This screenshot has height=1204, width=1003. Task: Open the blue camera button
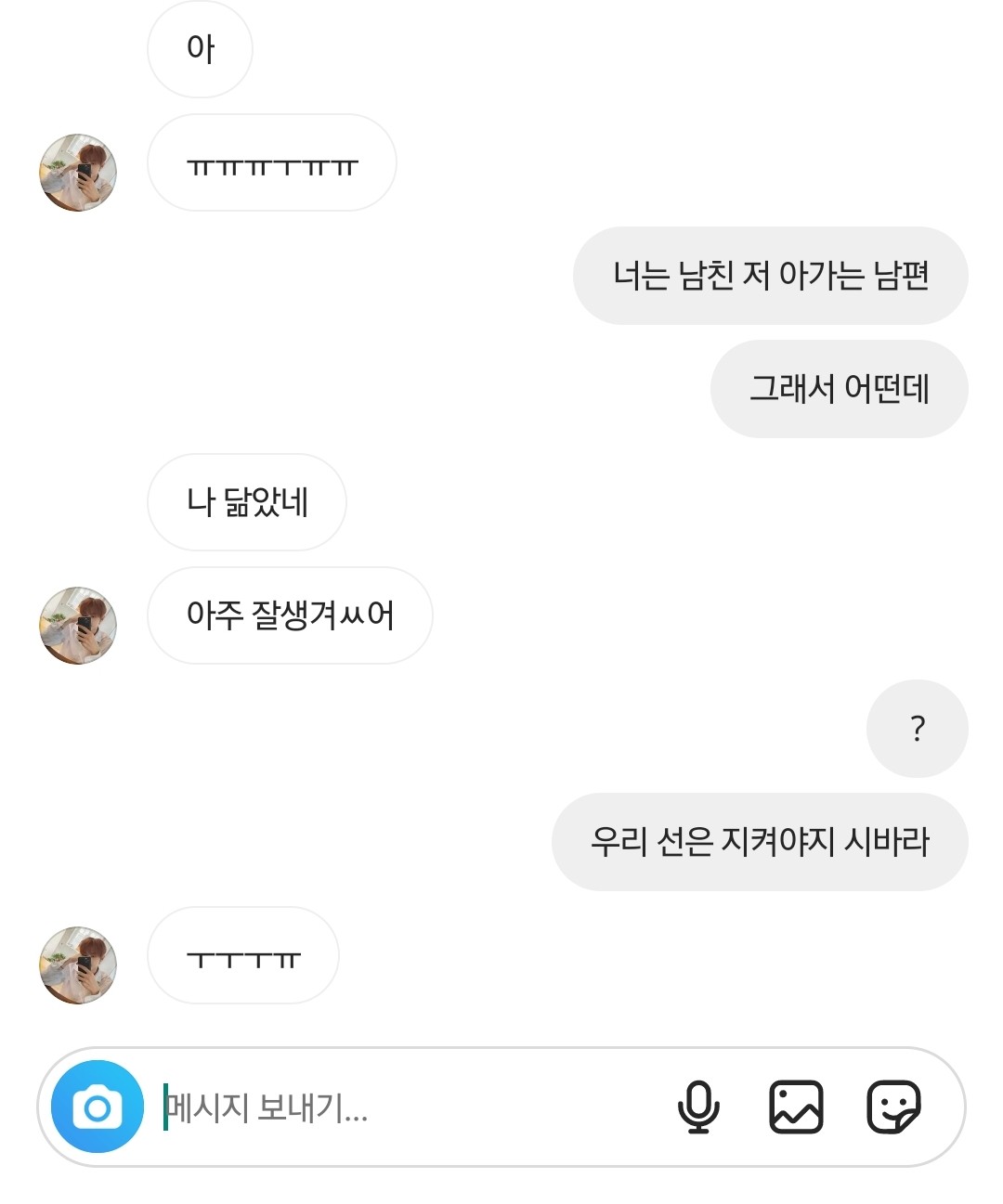98,1107
